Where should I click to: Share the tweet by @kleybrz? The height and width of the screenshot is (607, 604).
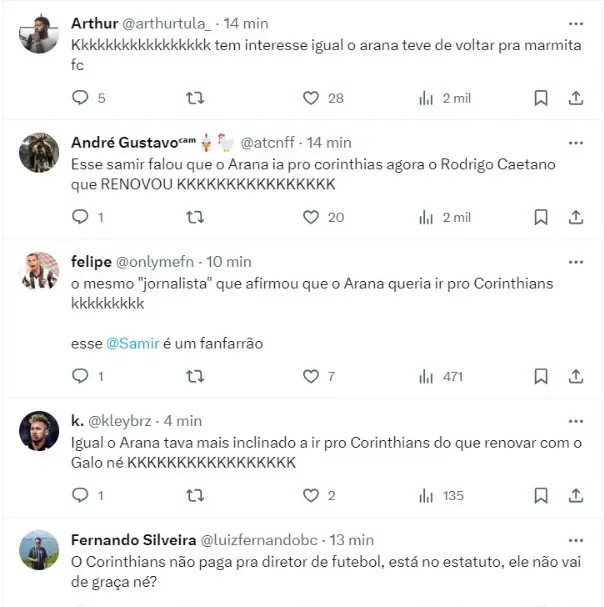576,495
